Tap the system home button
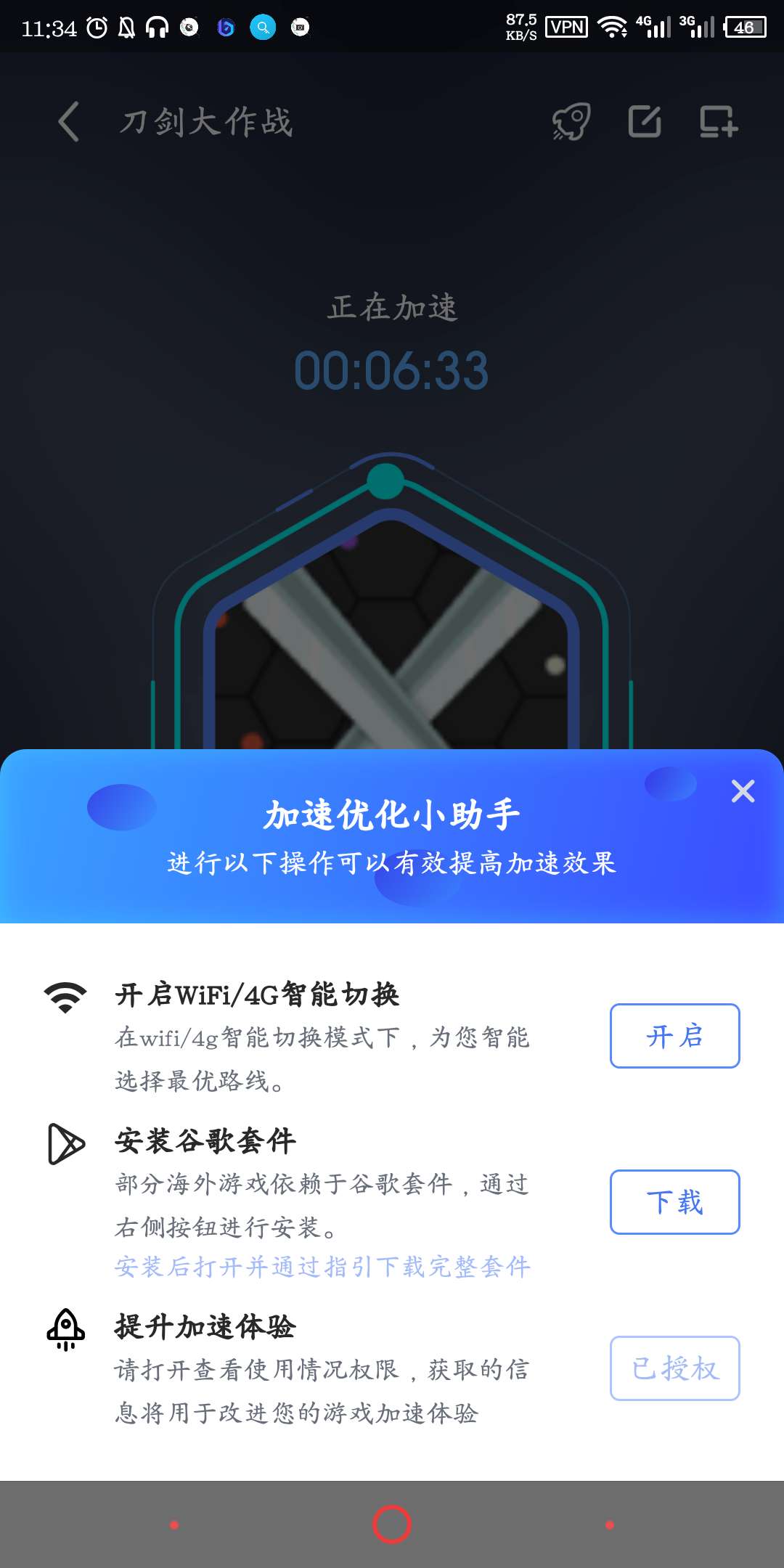Viewport: 784px width, 1568px height. pos(392,1524)
